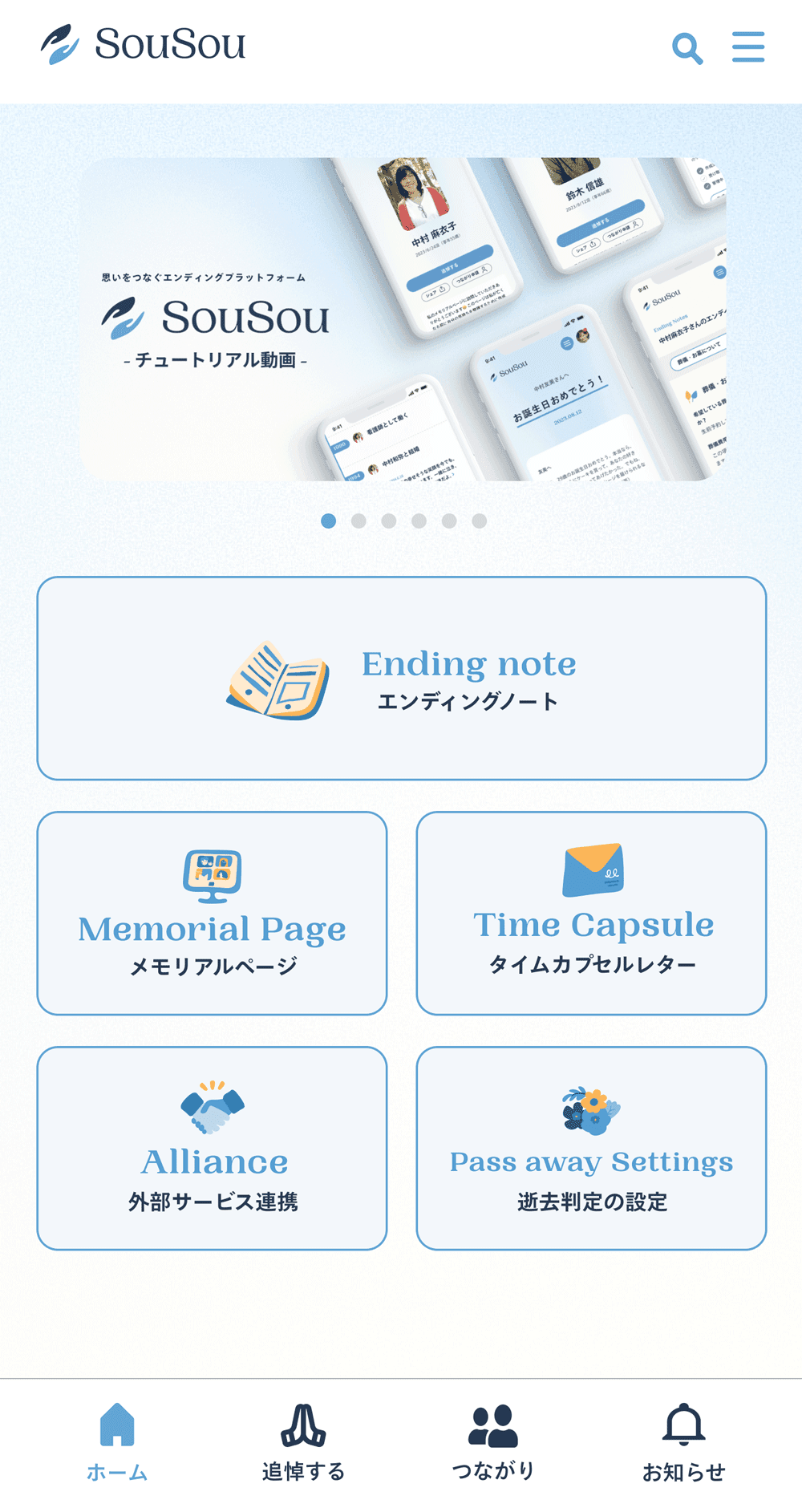Open the Ending note card
The width and height of the screenshot is (802, 1512).
point(401,679)
